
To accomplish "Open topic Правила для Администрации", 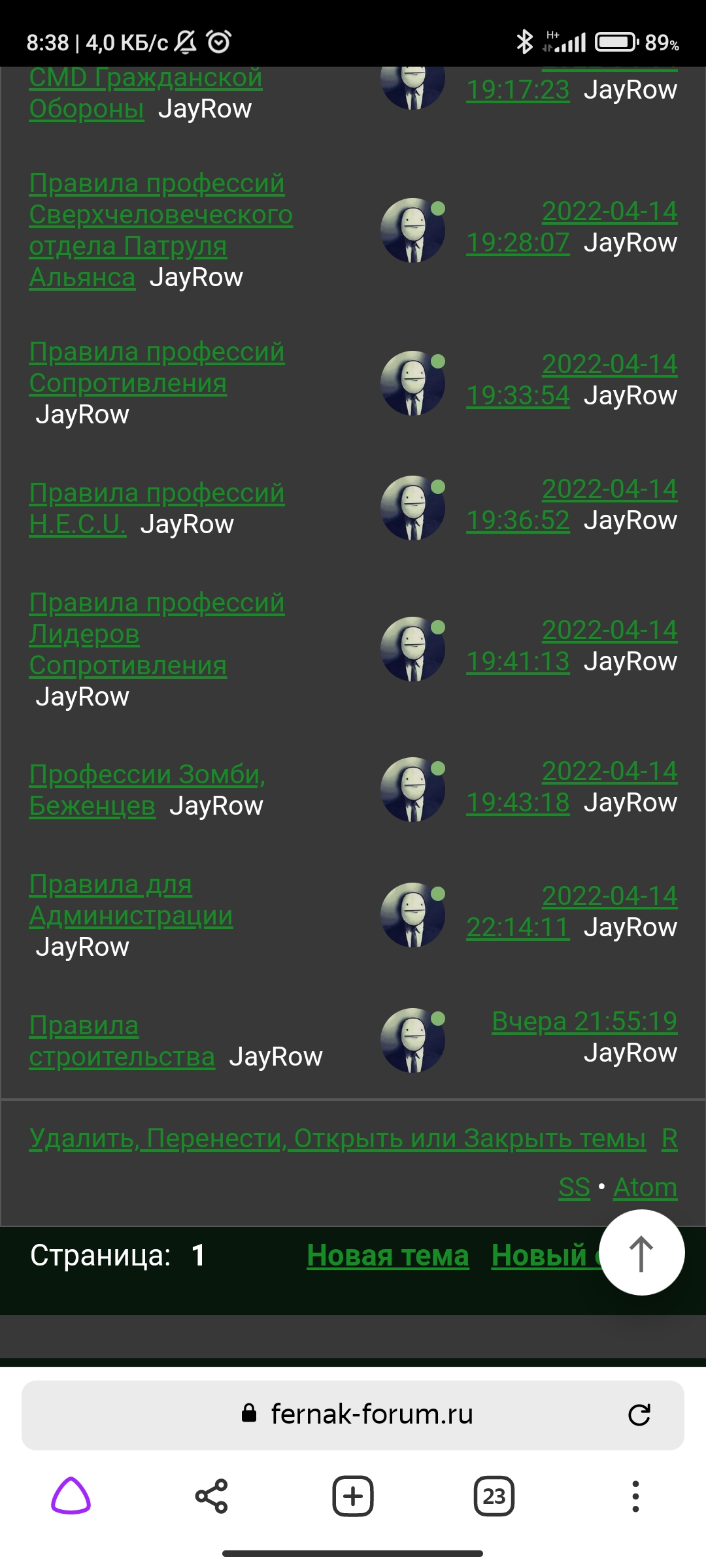I will coord(131,900).
